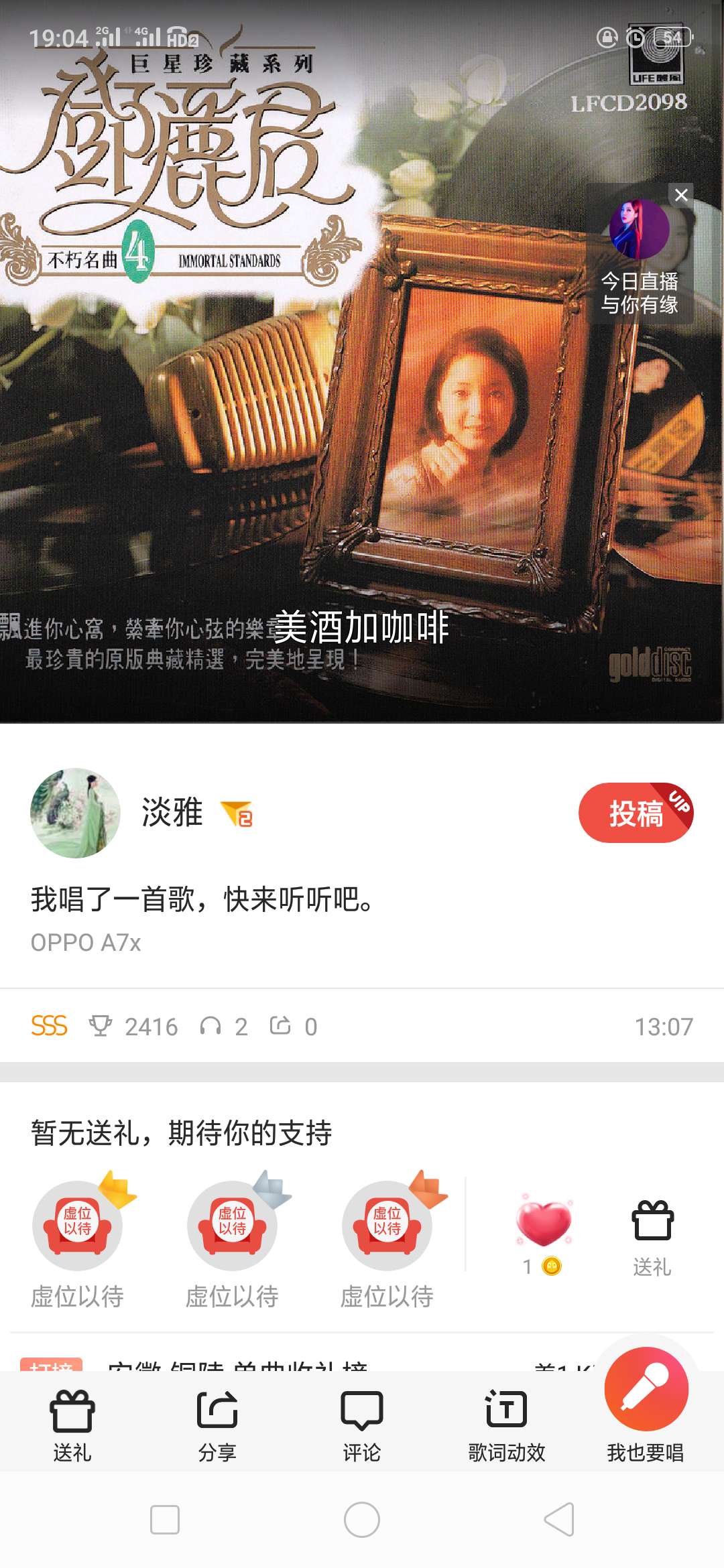Image resolution: width=724 pixels, height=1568 pixels.
Task: Close the 今日直播 live stream bubble
Action: (x=682, y=194)
